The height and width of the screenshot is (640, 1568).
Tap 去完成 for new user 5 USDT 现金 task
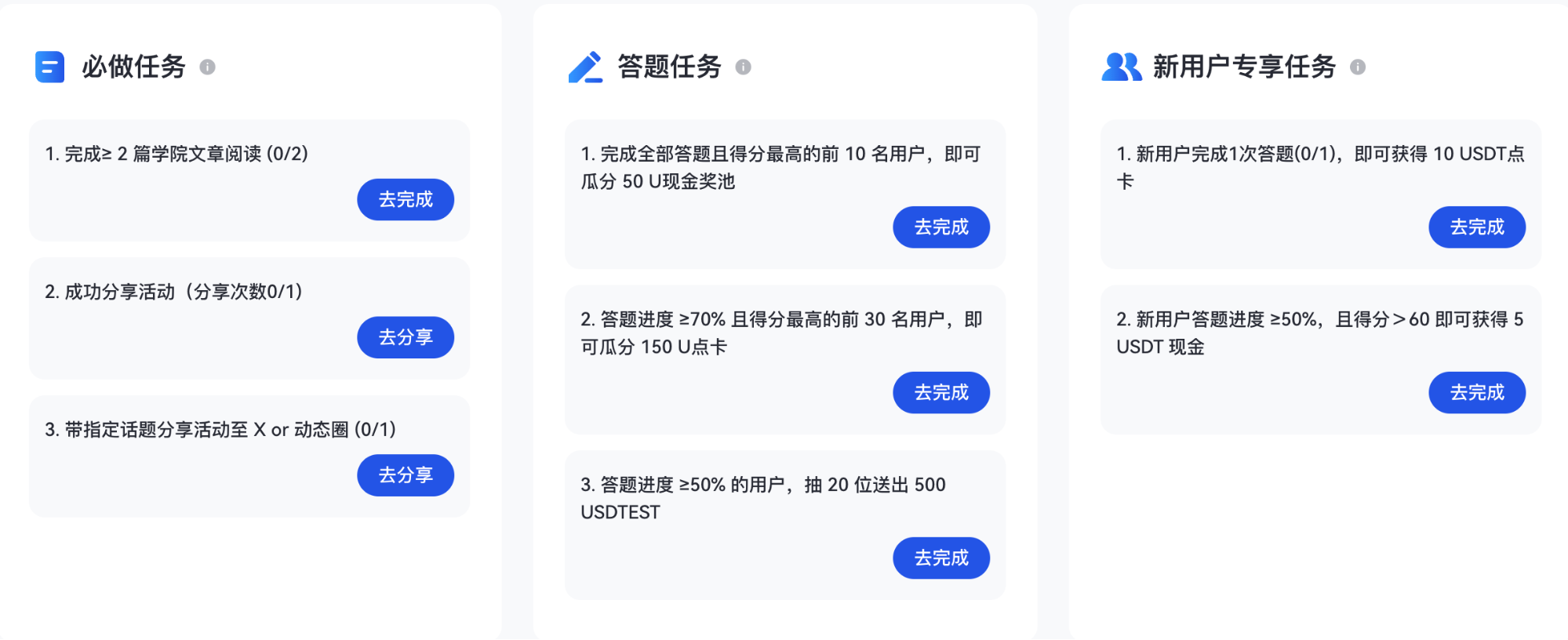point(1477,393)
